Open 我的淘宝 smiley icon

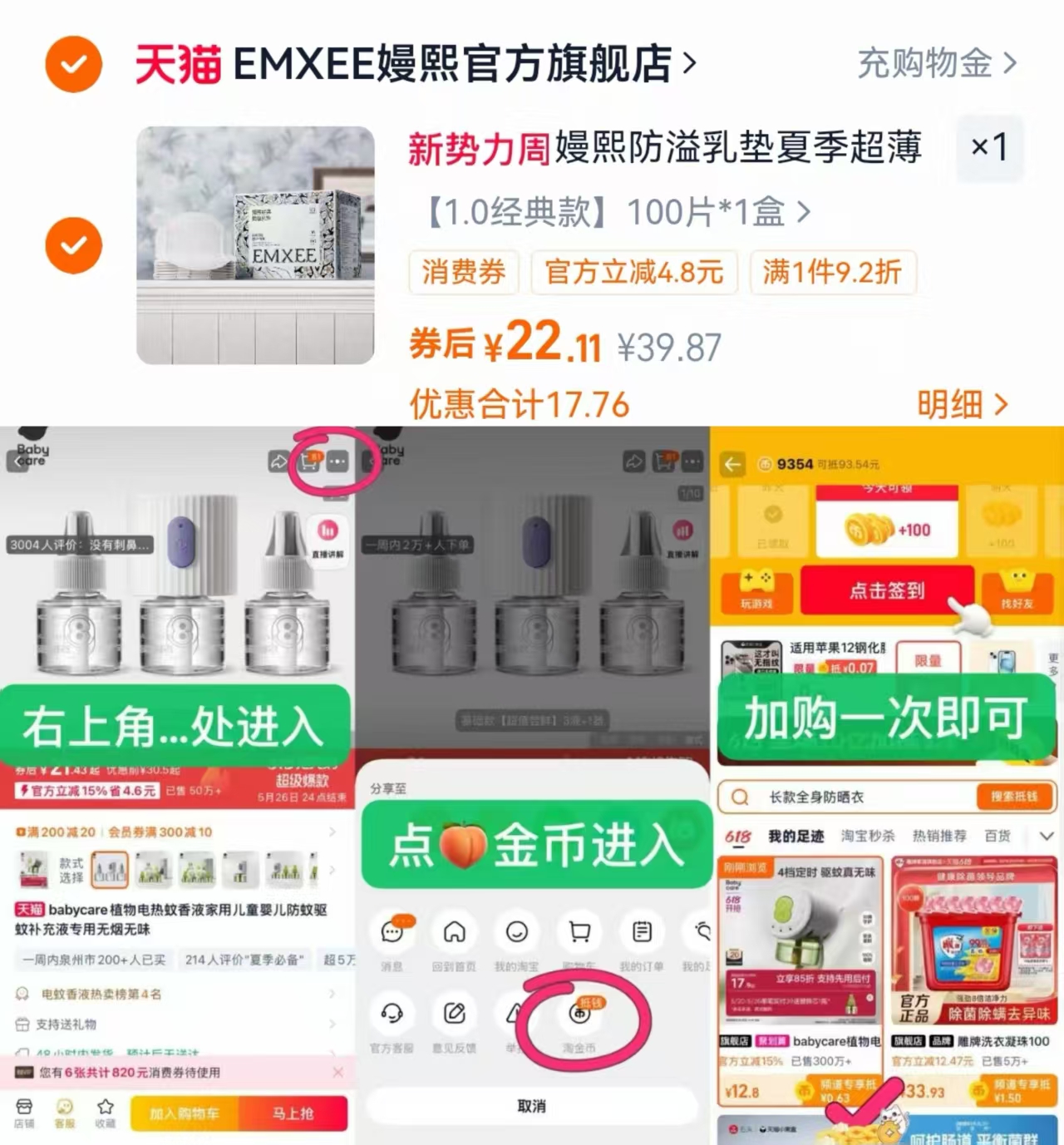pos(517,931)
